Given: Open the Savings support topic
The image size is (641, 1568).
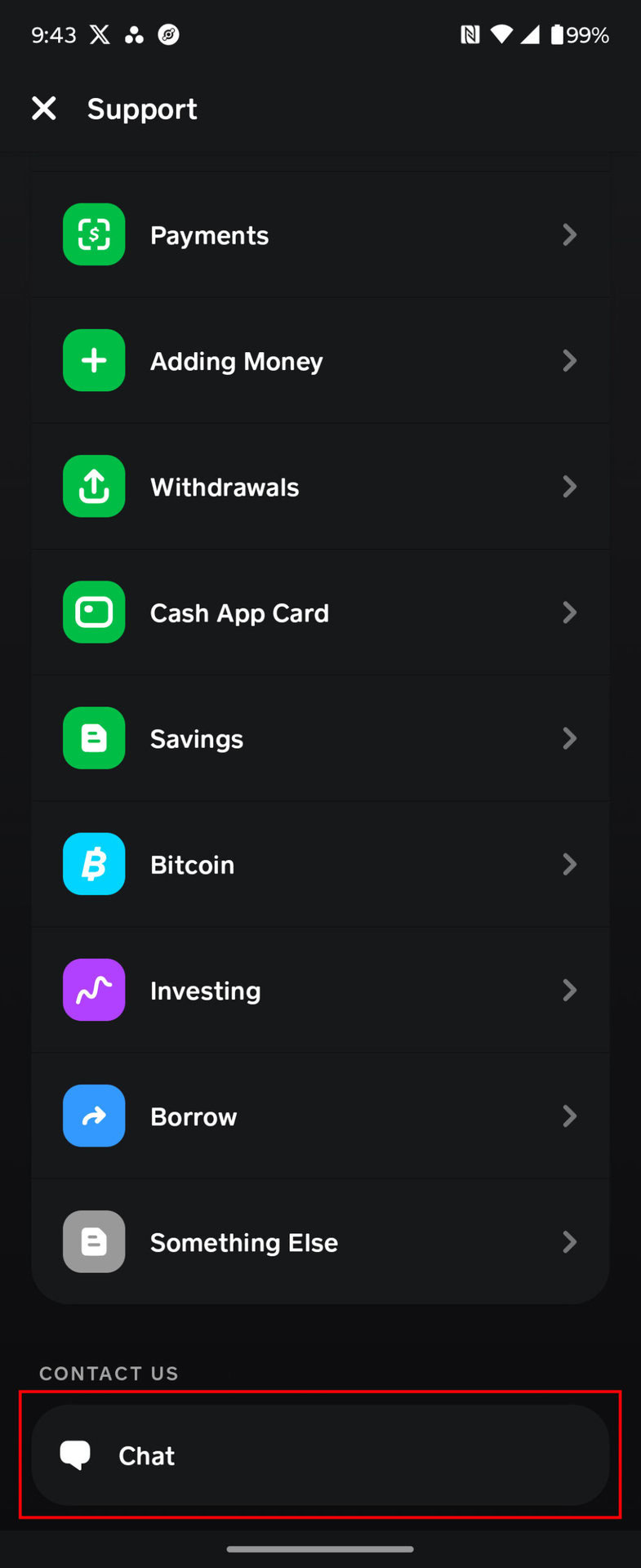Looking at the screenshot, I should click(x=320, y=738).
